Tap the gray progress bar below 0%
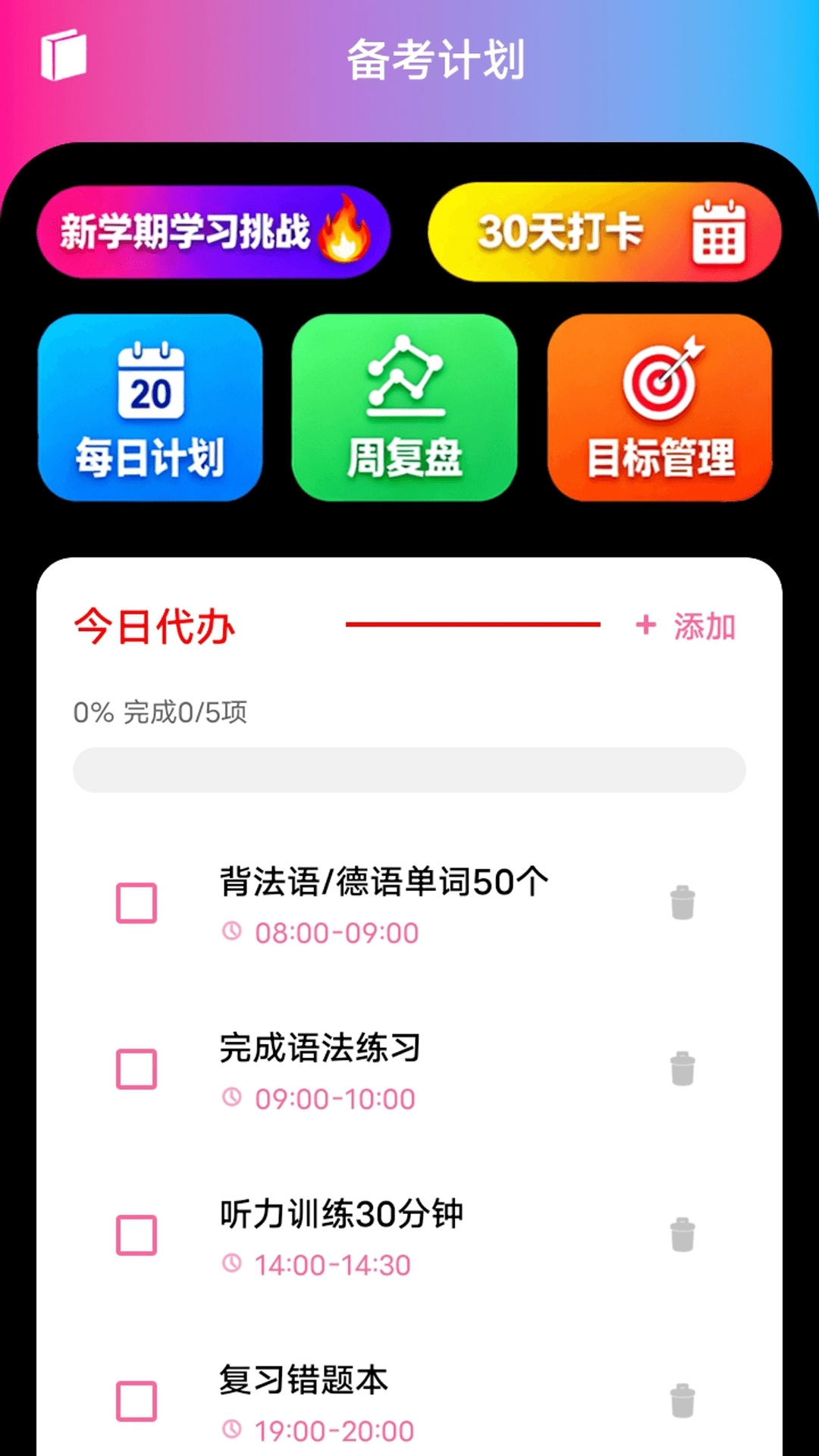The height and width of the screenshot is (1456, 819). [409, 769]
